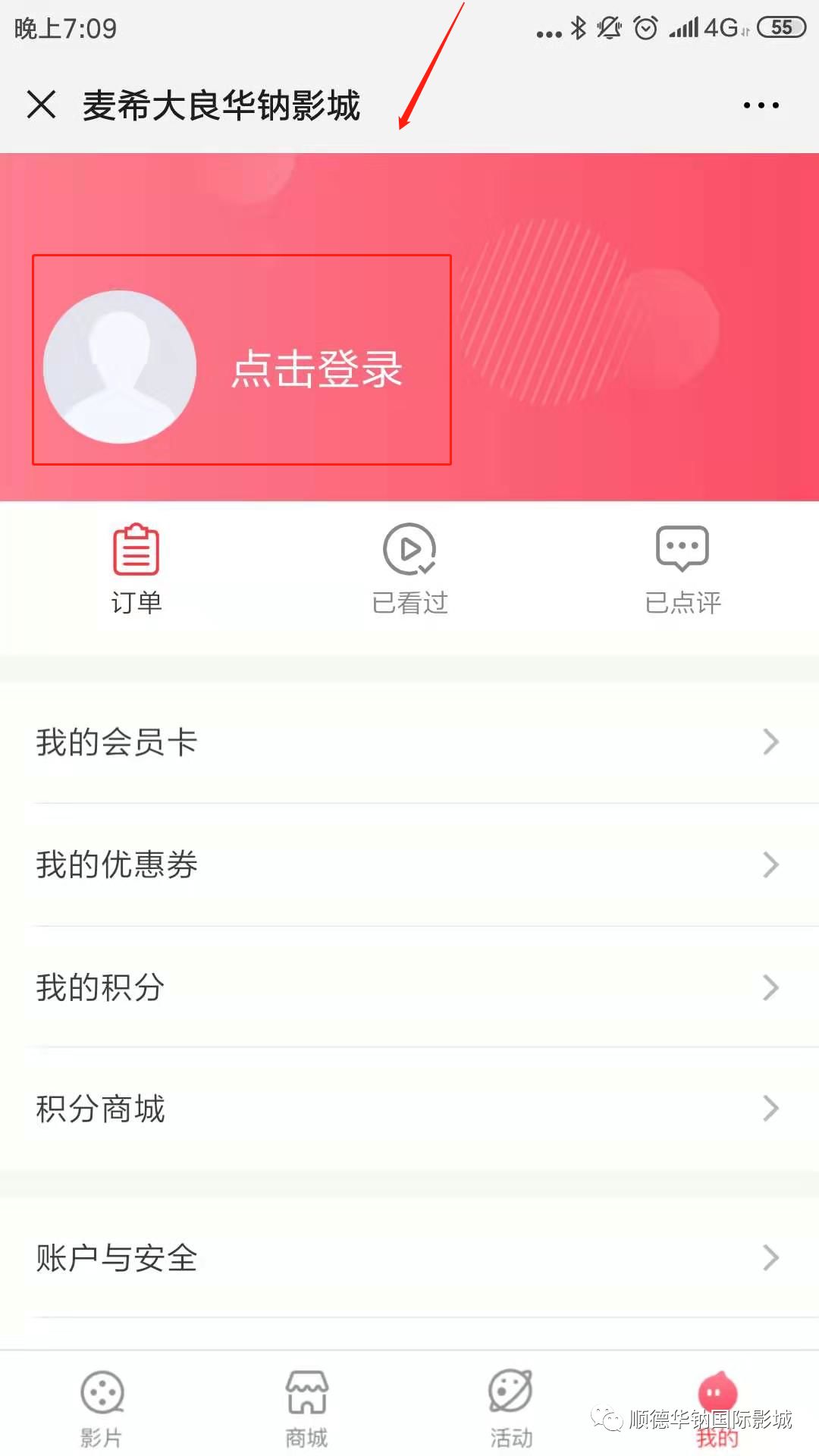Switch to the 商城 tab
The image size is (819, 1456).
point(306,1408)
